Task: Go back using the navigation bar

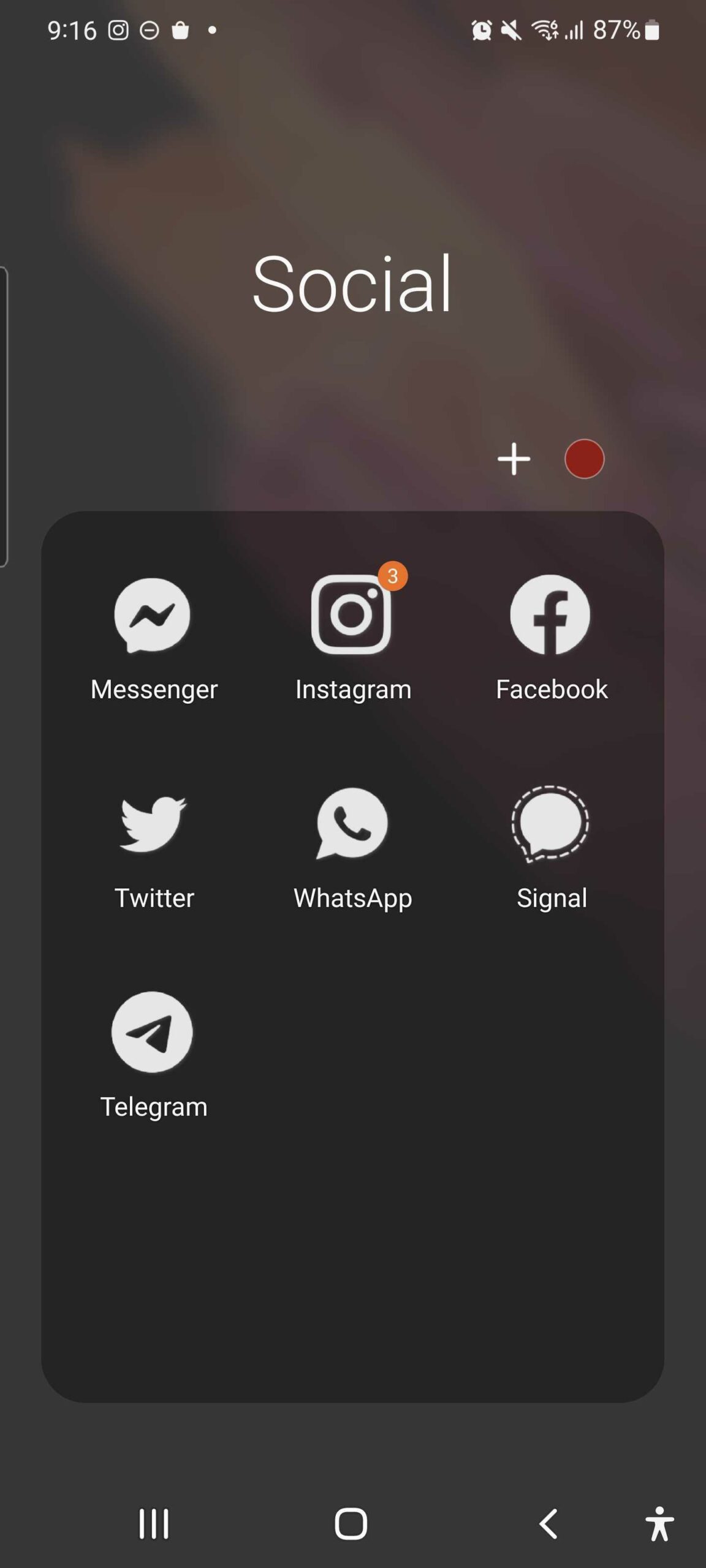Action: [549, 1524]
